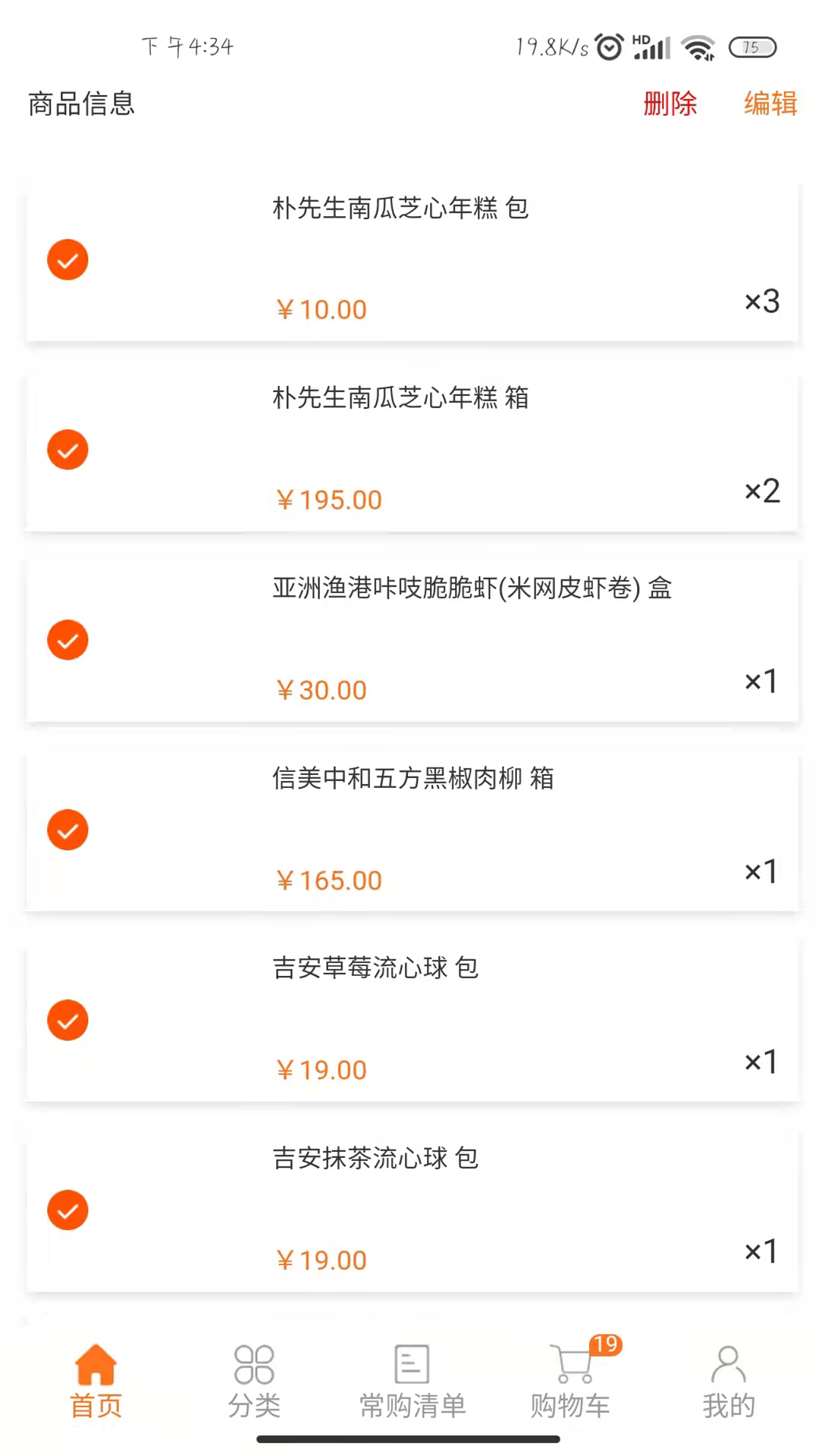Go to the 首页 home tab

(x=96, y=1382)
